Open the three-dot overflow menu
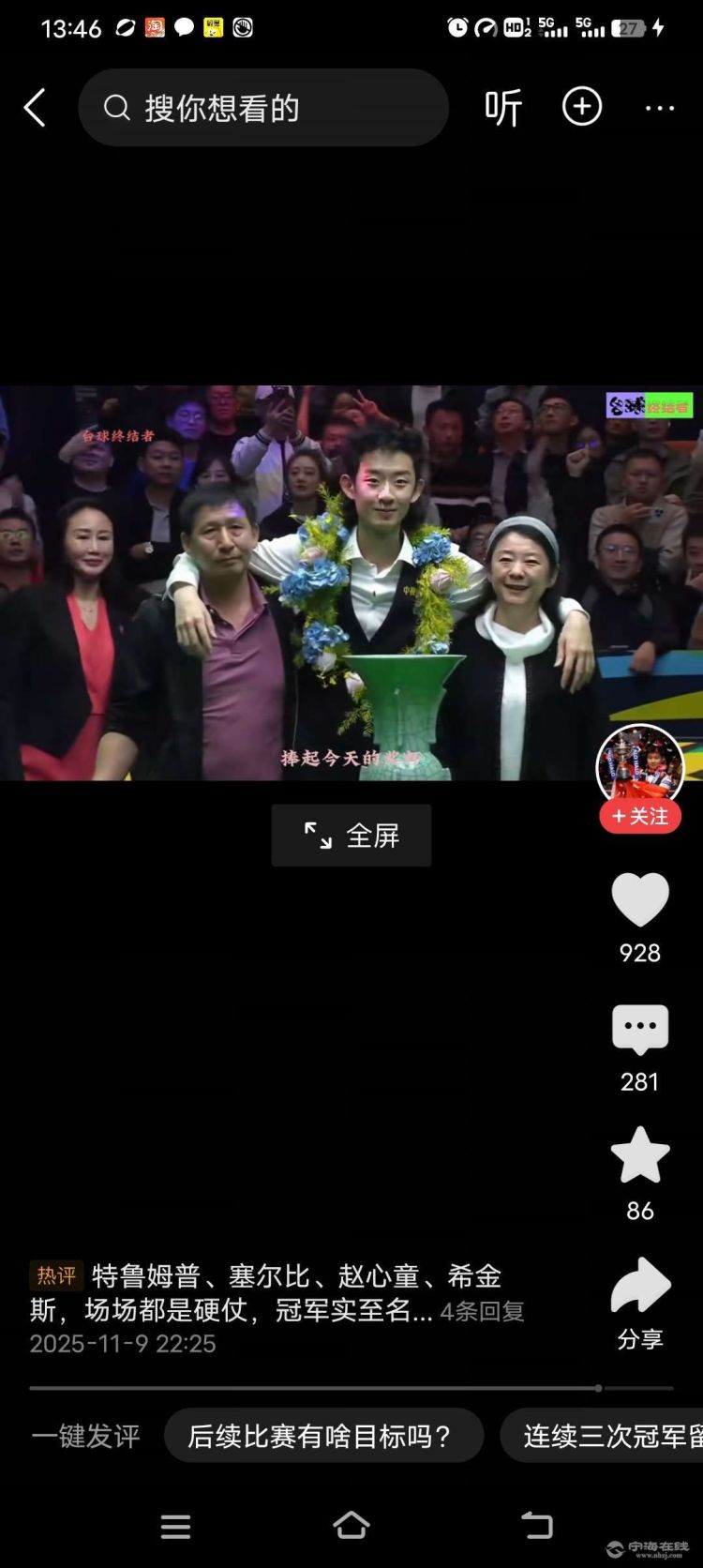 660,108
